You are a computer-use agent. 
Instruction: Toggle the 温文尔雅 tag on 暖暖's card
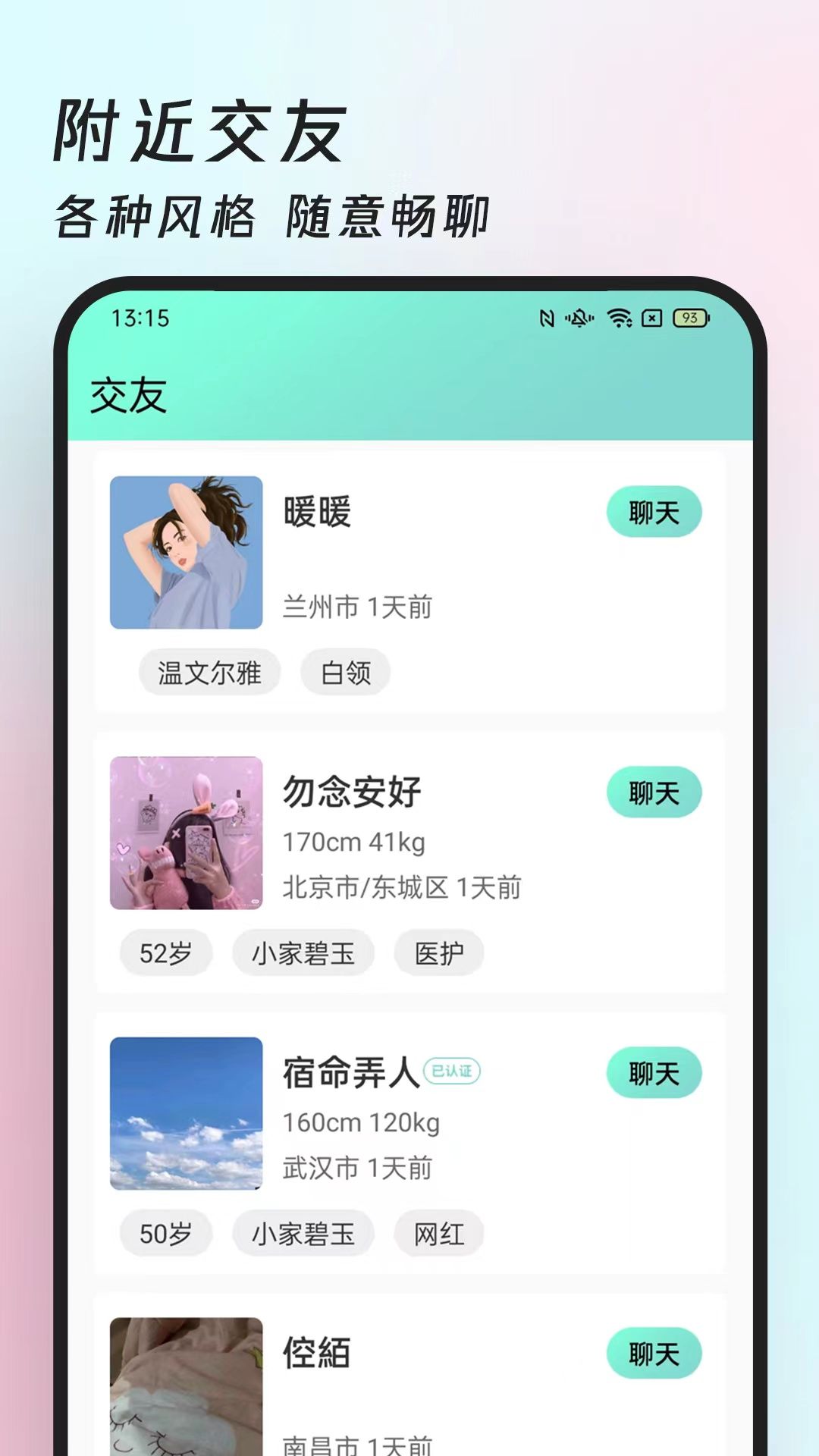pos(209,672)
